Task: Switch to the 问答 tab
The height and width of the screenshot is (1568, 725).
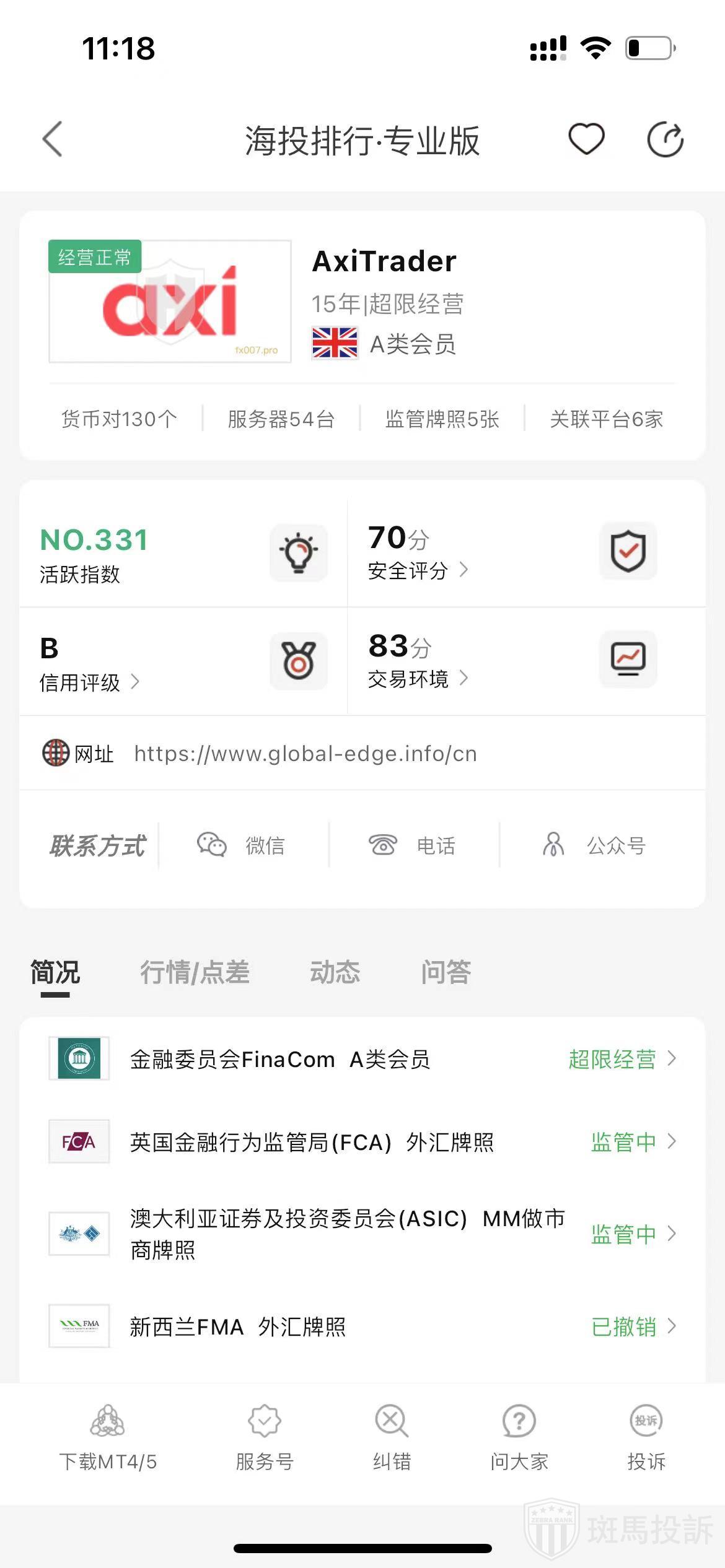Action: pos(446,972)
